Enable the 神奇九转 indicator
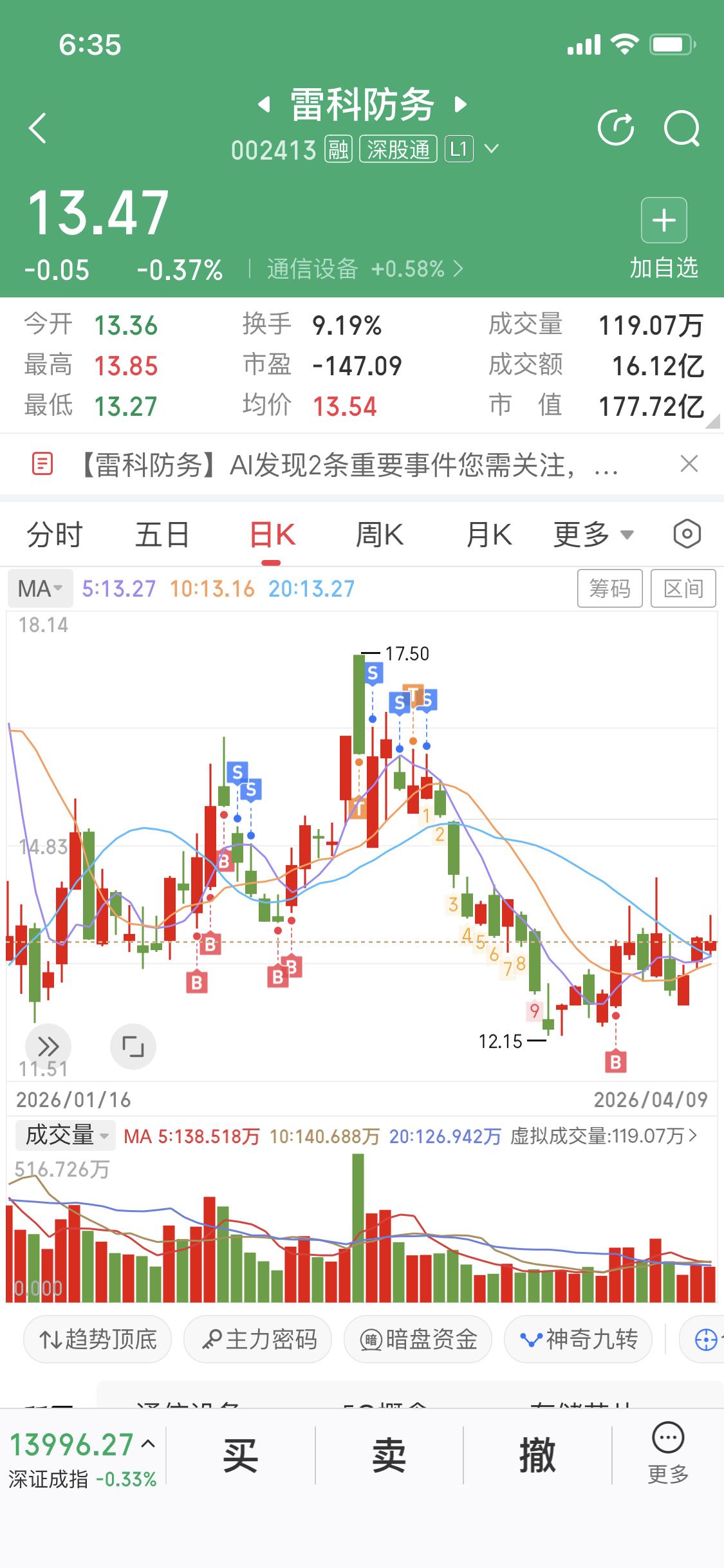This screenshot has height=1568, width=724. pos(578,1339)
